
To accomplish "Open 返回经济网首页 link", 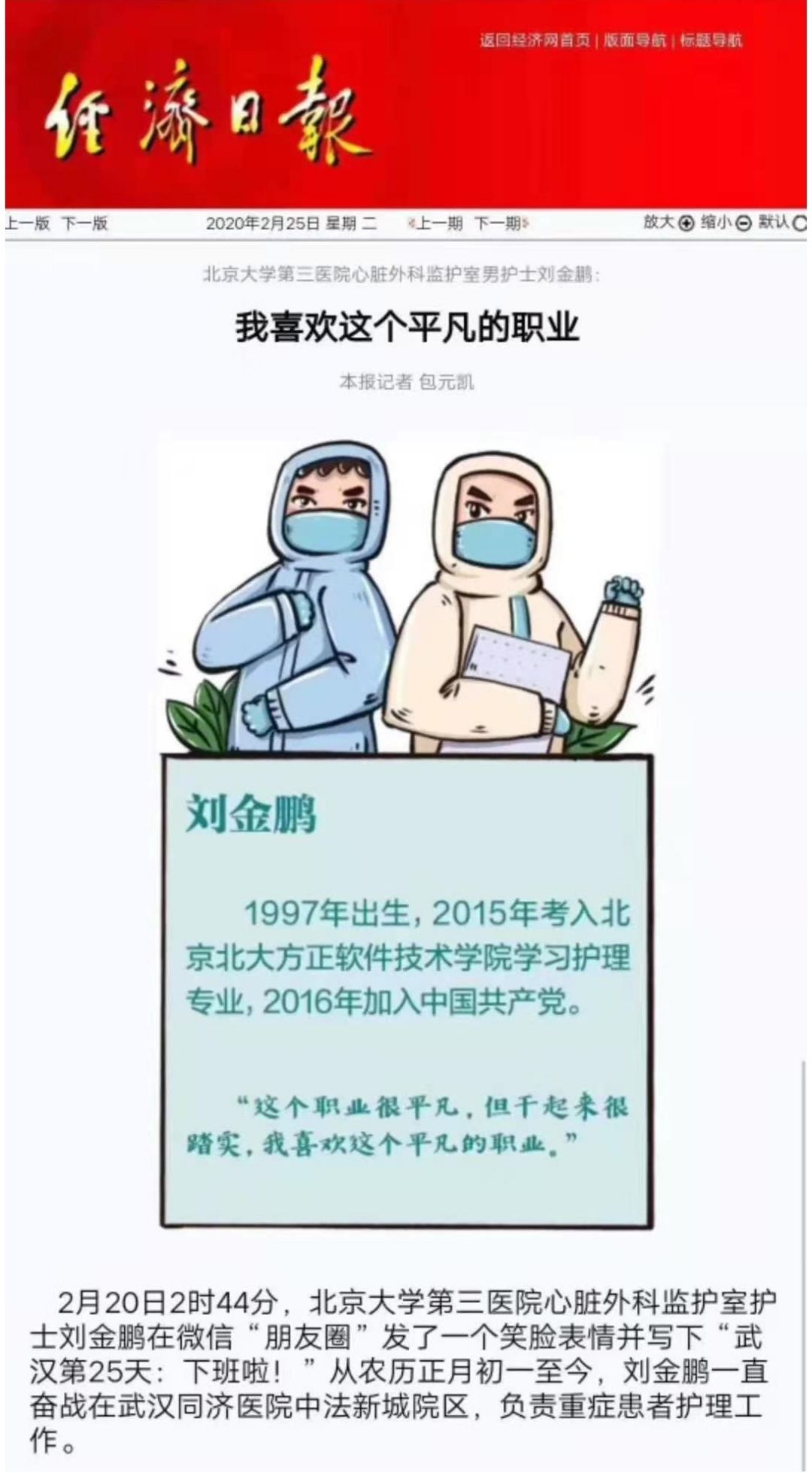I will (535, 41).
